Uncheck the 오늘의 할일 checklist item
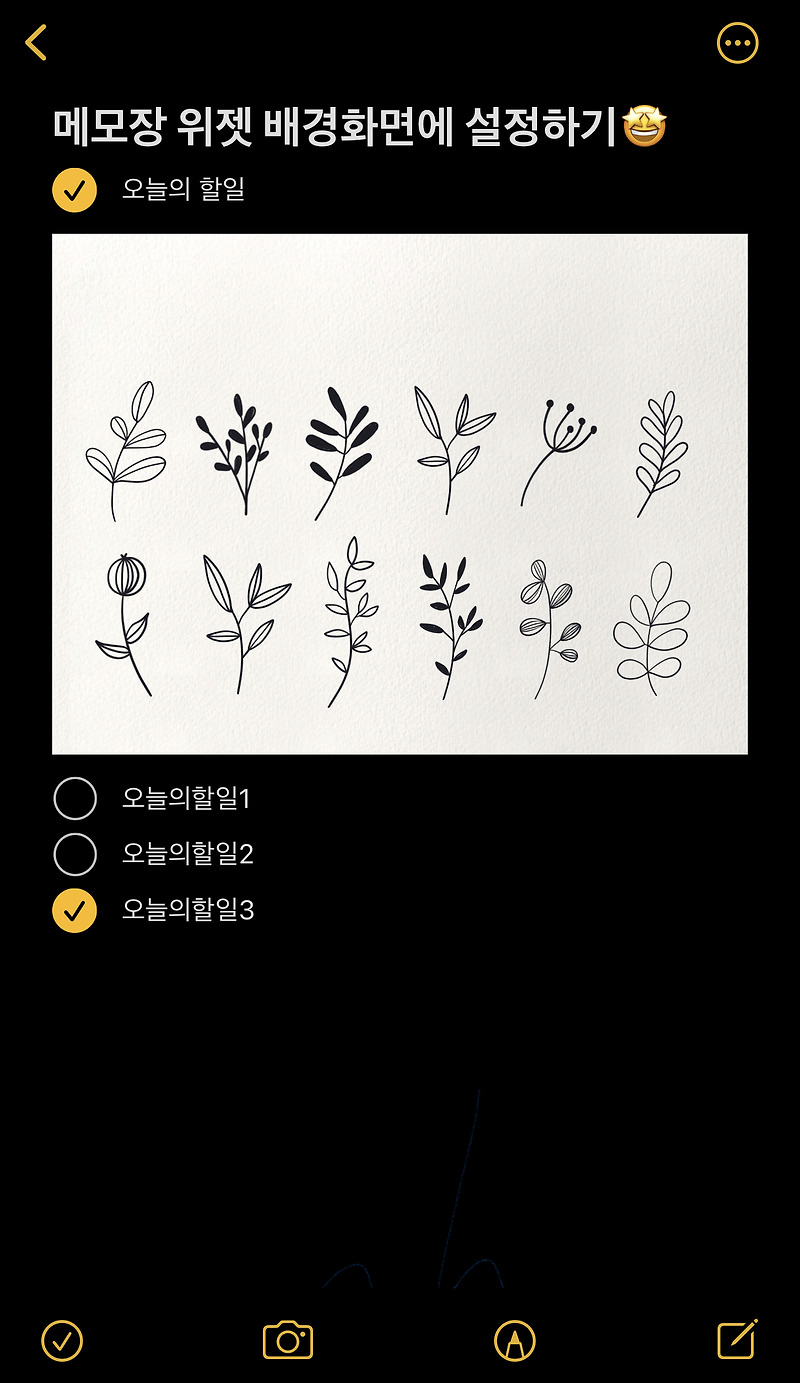This screenshot has height=1383, width=800. (74, 189)
